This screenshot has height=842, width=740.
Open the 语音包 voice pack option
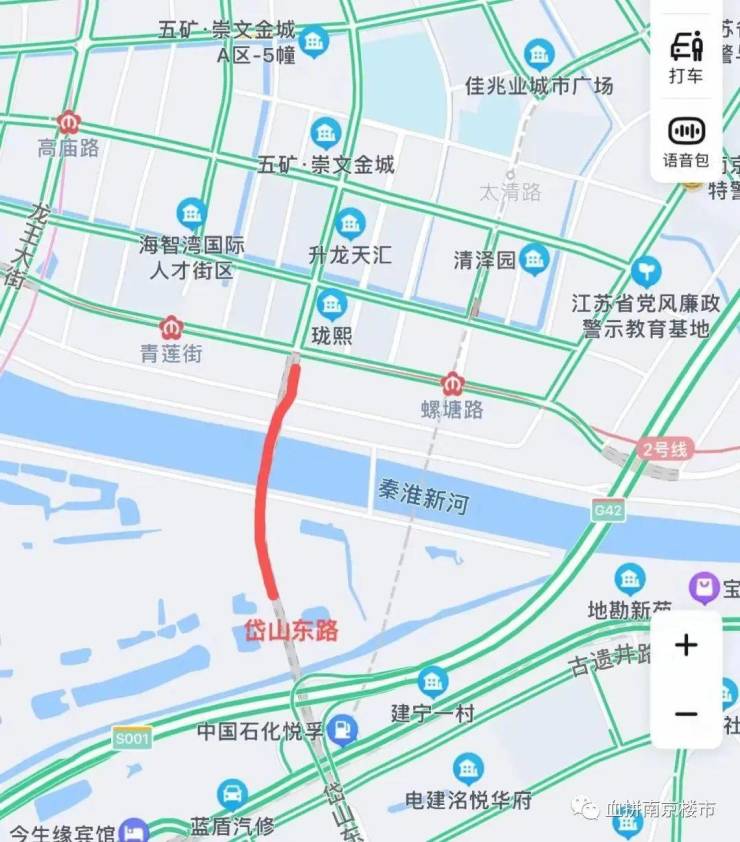686,140
